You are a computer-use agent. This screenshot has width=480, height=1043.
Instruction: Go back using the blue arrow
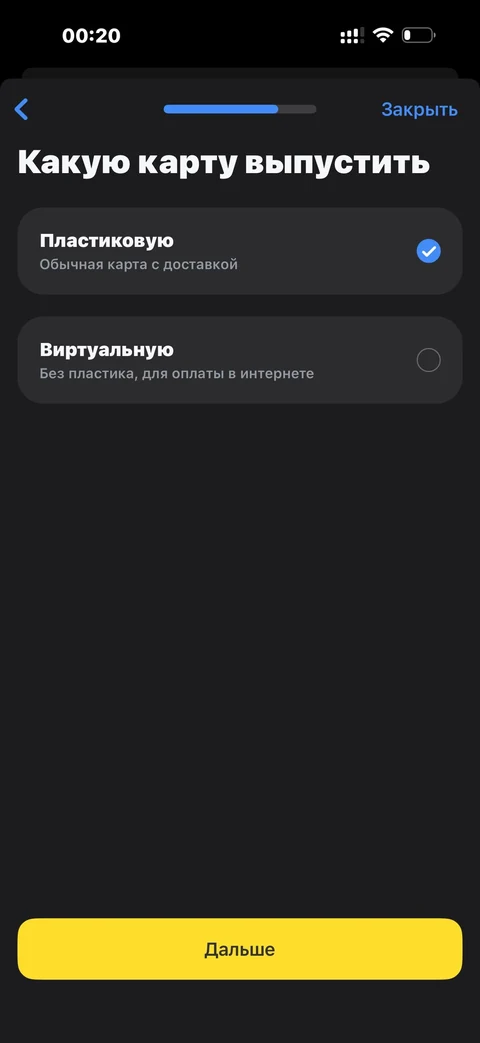[x=21, y=109]
